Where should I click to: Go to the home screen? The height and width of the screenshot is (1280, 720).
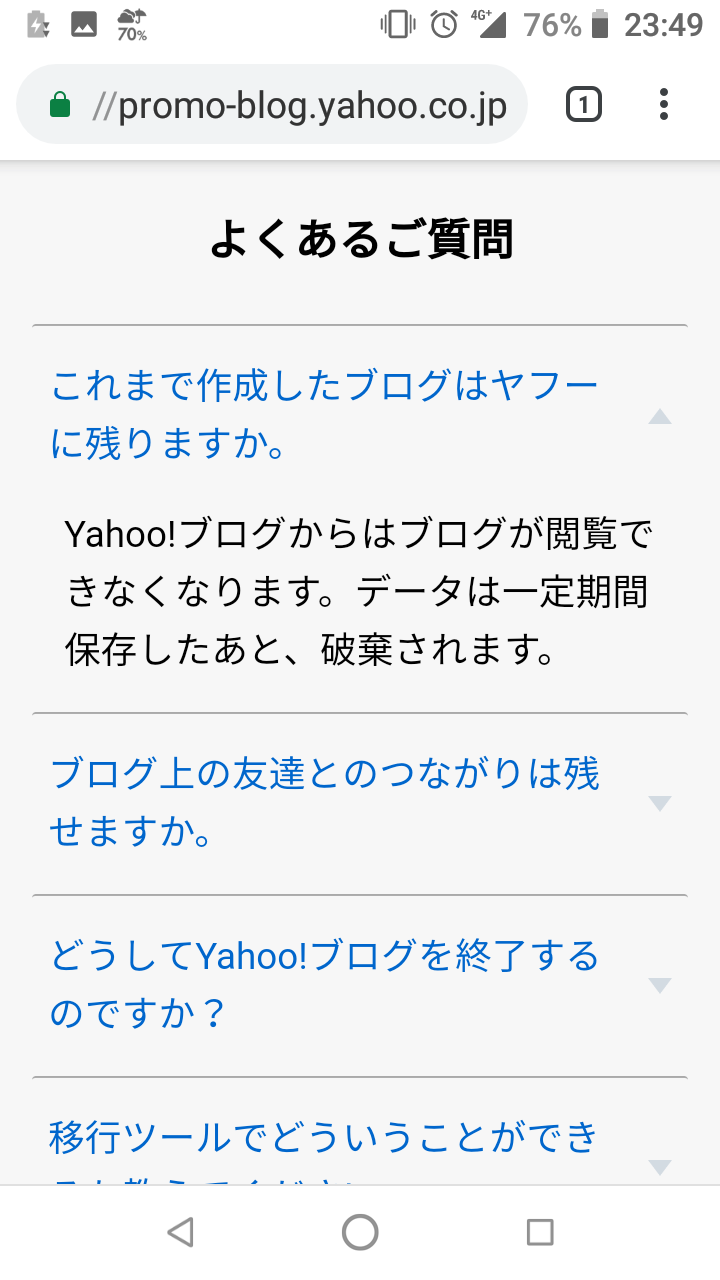tap(360, 1232)
